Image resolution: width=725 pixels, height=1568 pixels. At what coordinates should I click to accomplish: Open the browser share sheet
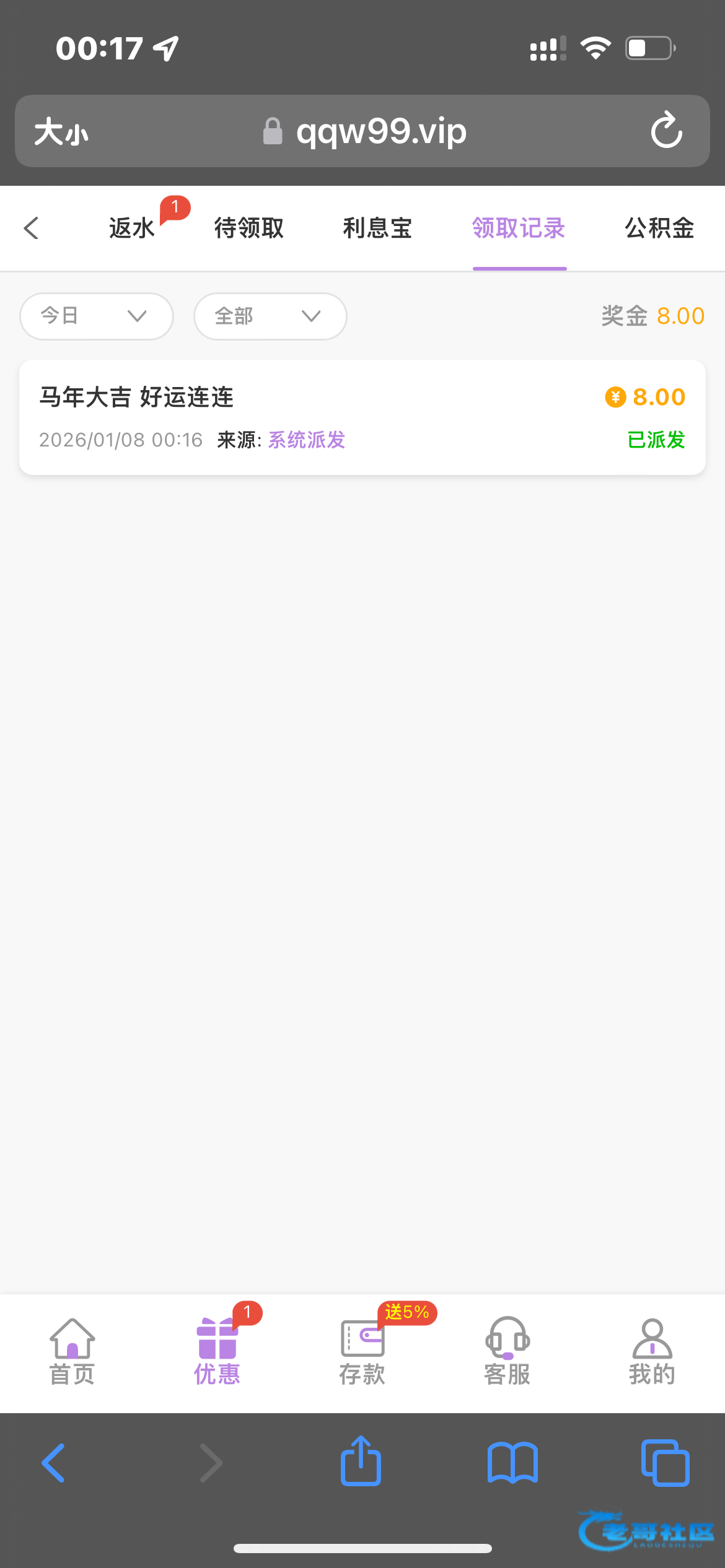(361, 1461)
